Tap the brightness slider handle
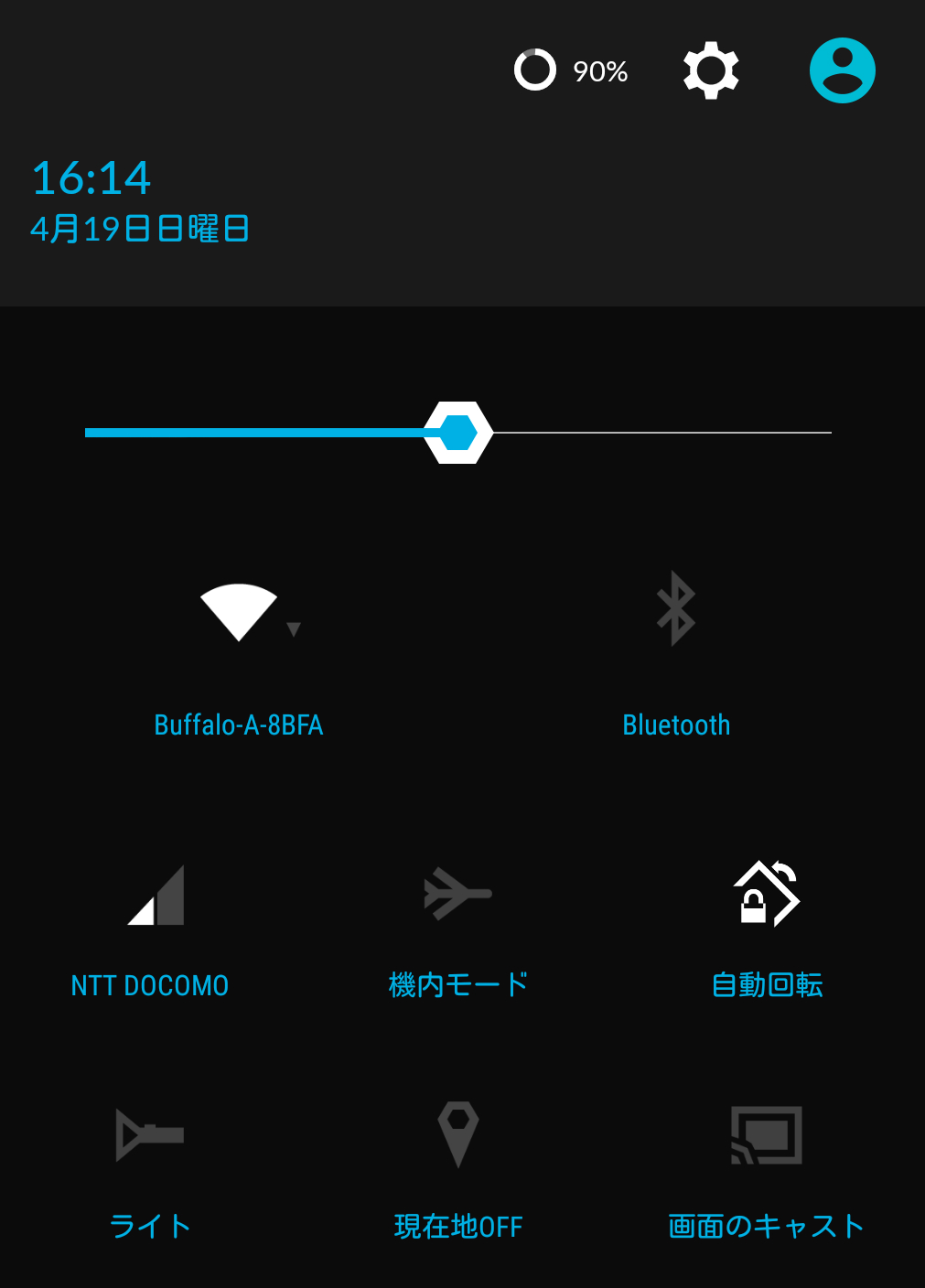 click(x=458, y=433)
